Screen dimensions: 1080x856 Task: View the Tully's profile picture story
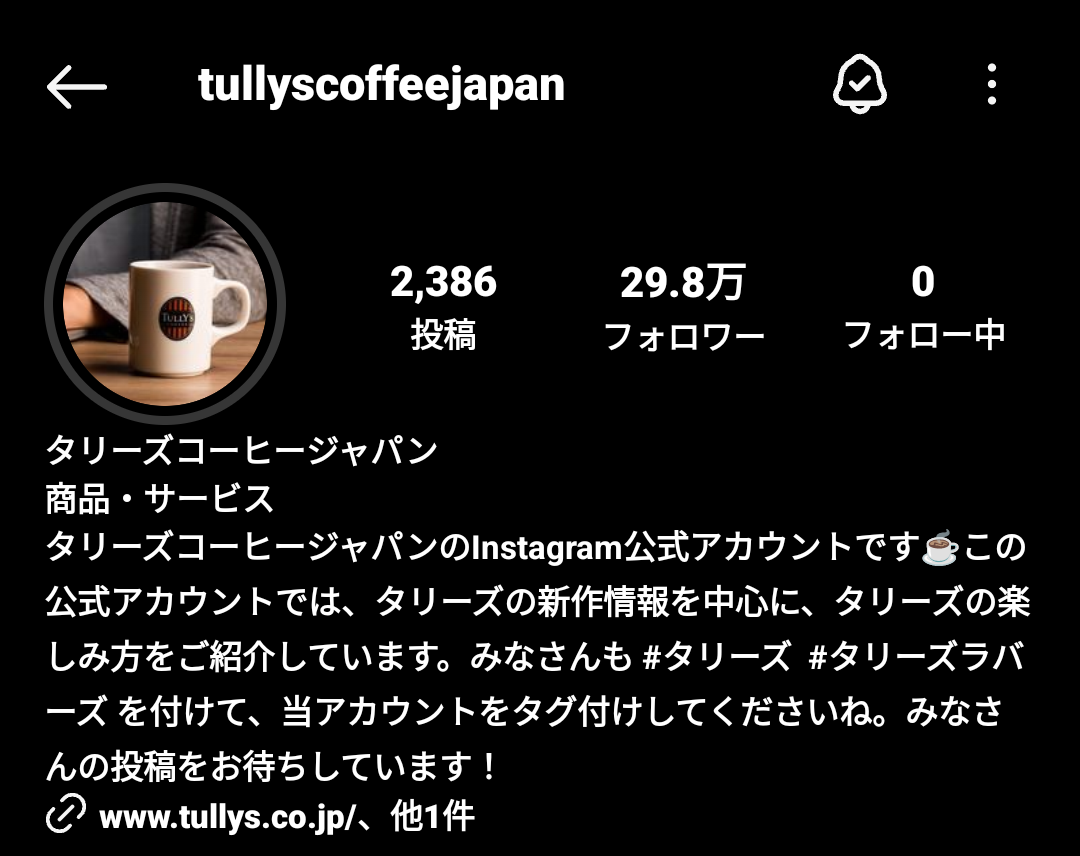click(165, 302)
